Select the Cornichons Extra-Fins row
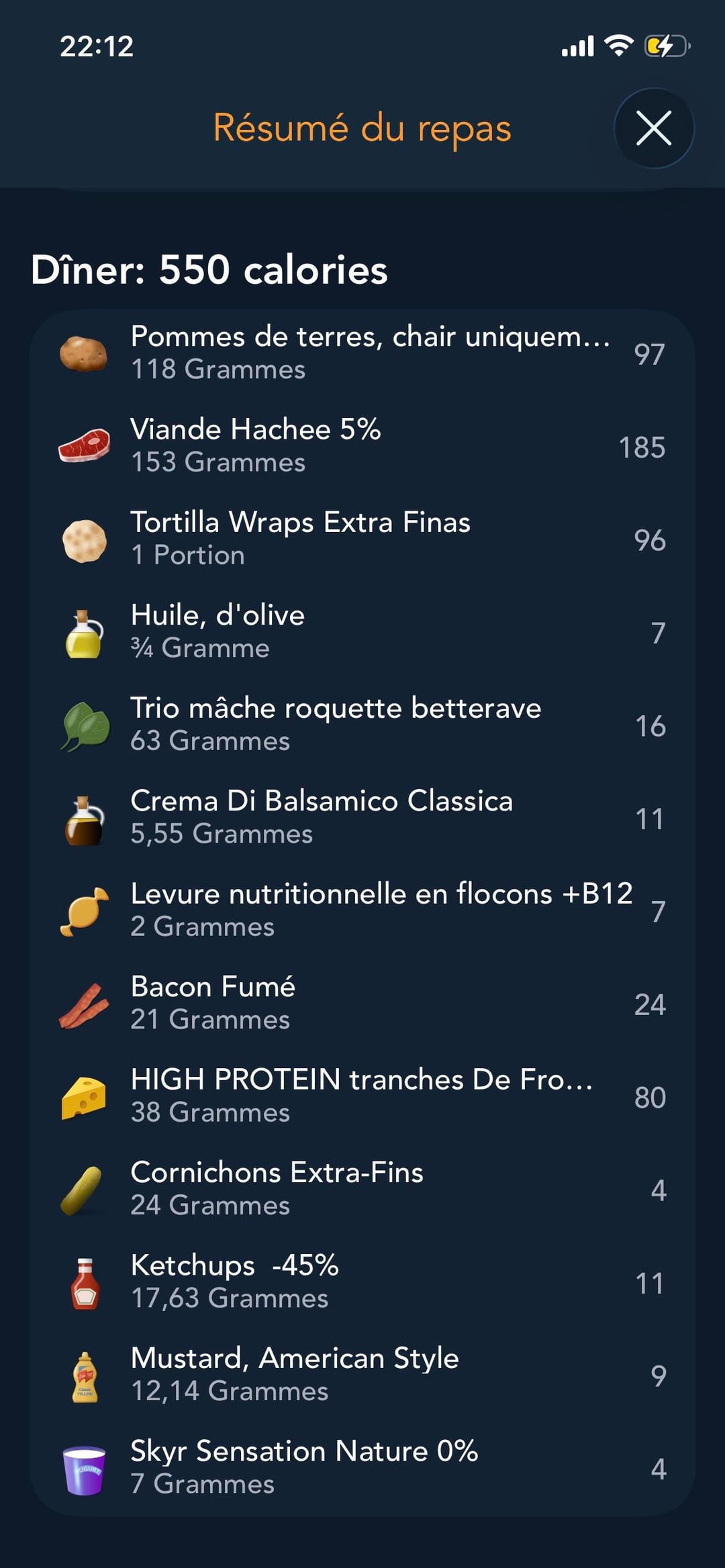 click(x=362, y=1189)
